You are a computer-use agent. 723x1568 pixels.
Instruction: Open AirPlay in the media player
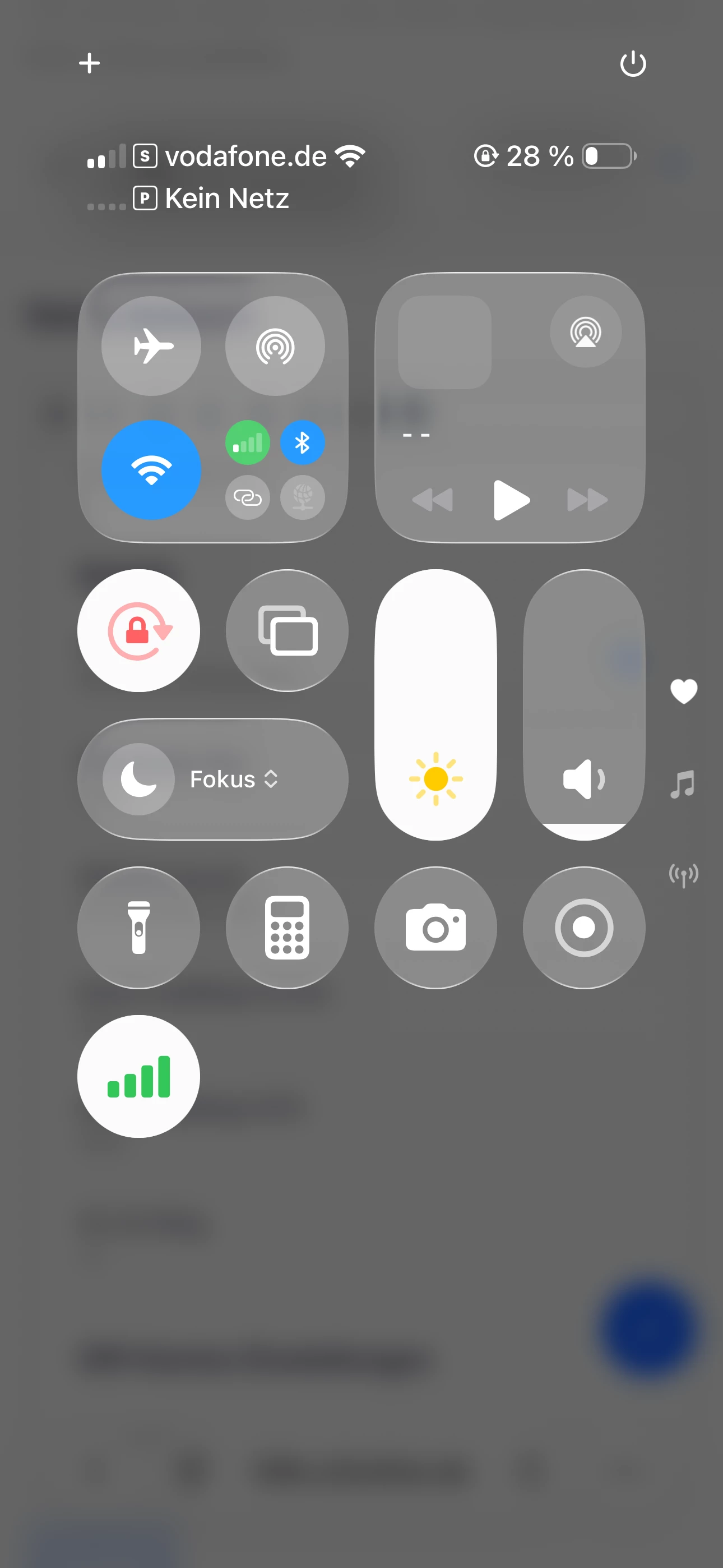(586, 332)
